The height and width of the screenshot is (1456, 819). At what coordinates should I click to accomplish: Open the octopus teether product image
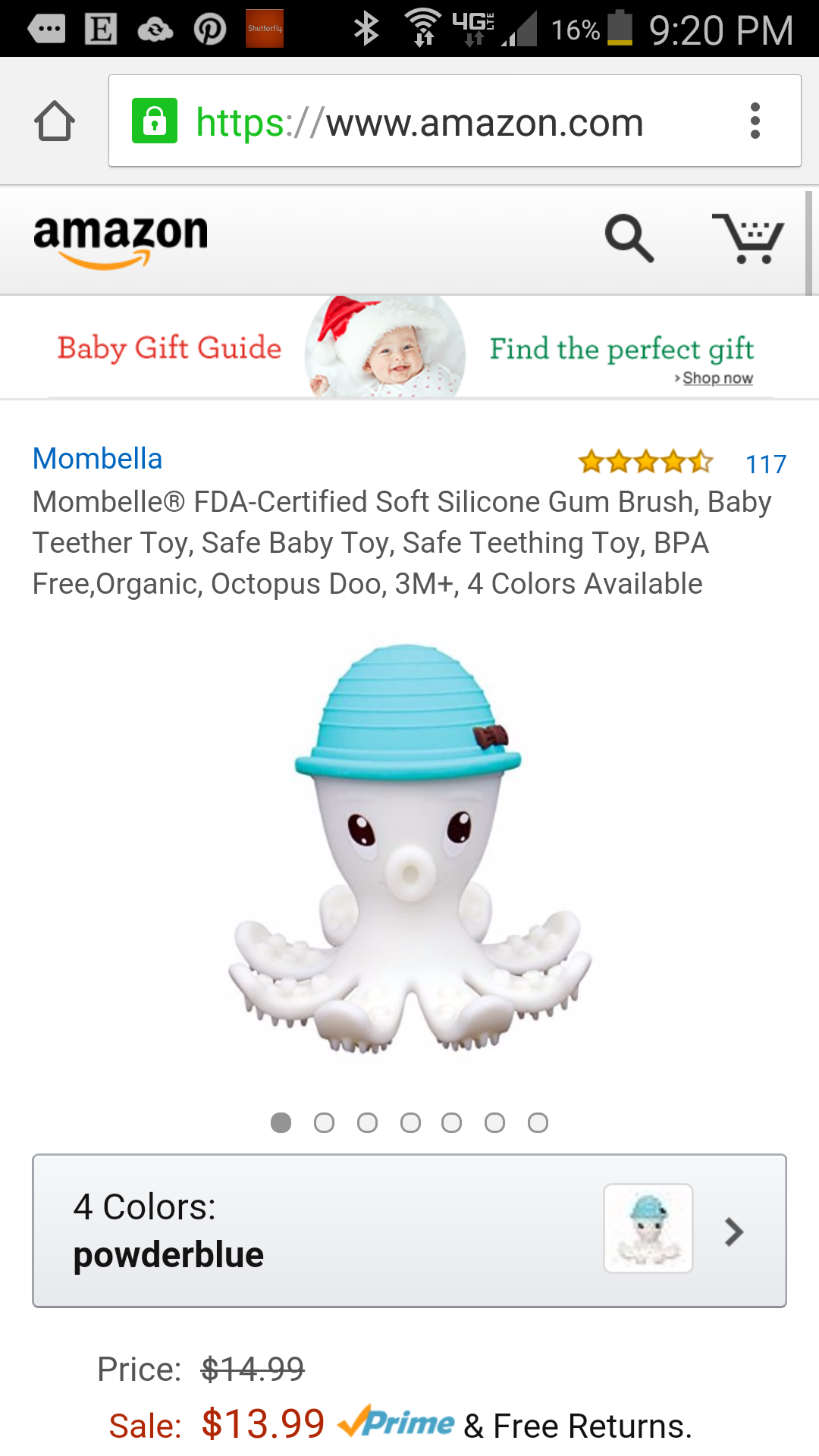point(409,848)
